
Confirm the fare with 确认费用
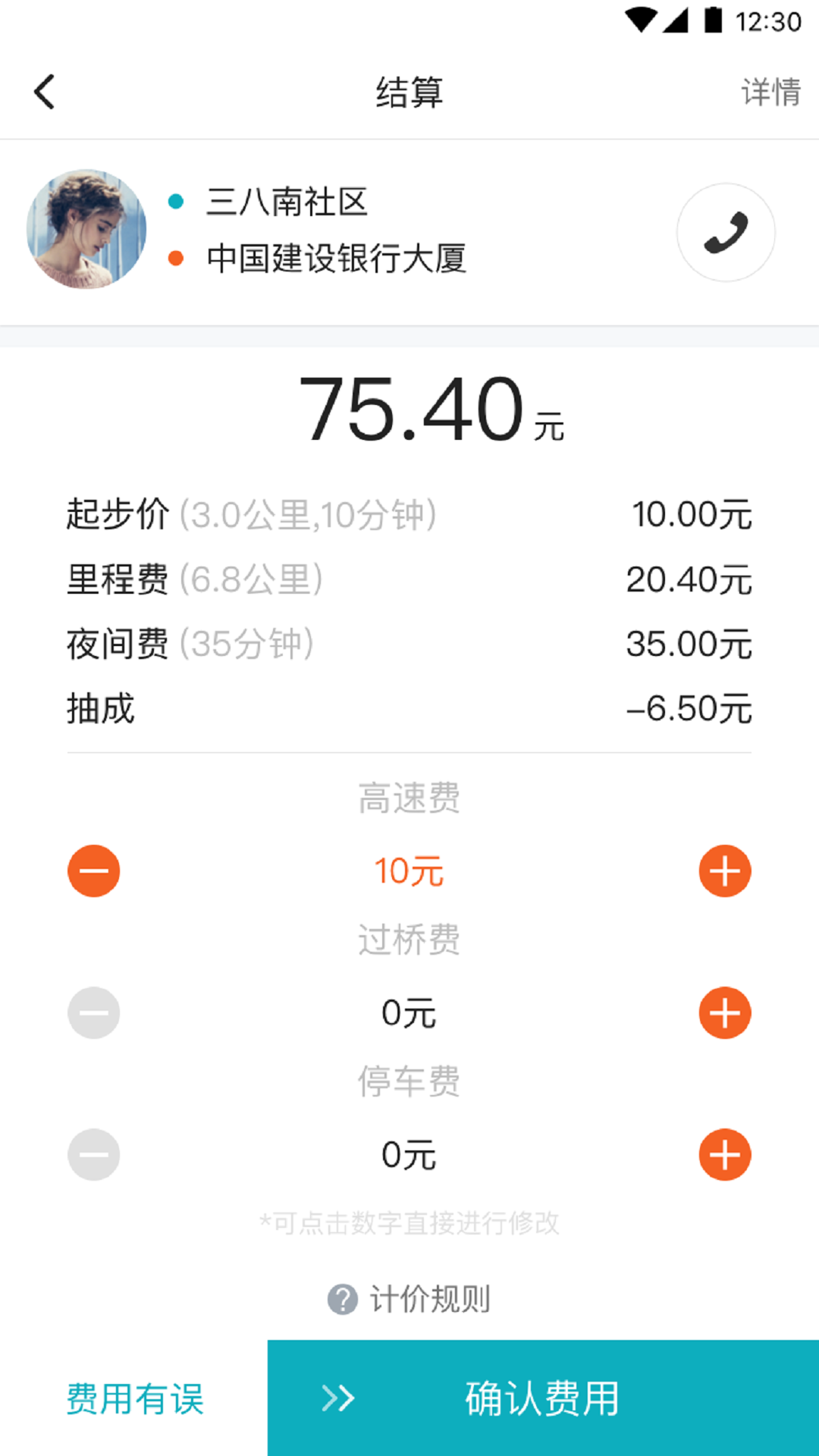(543, 1398)
